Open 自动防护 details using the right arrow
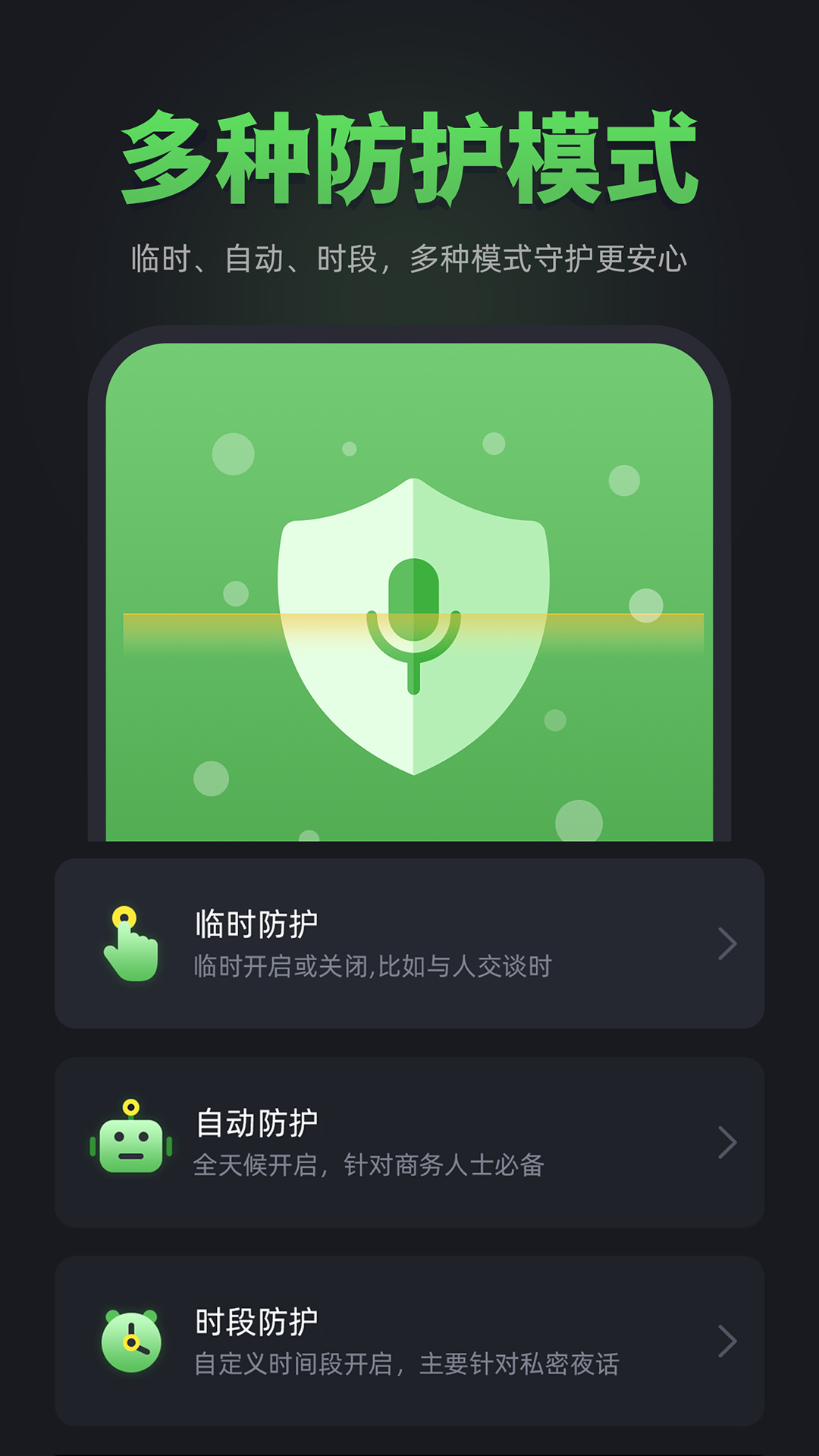This screenshot has width=819, height=1456. pos(727,1144)
